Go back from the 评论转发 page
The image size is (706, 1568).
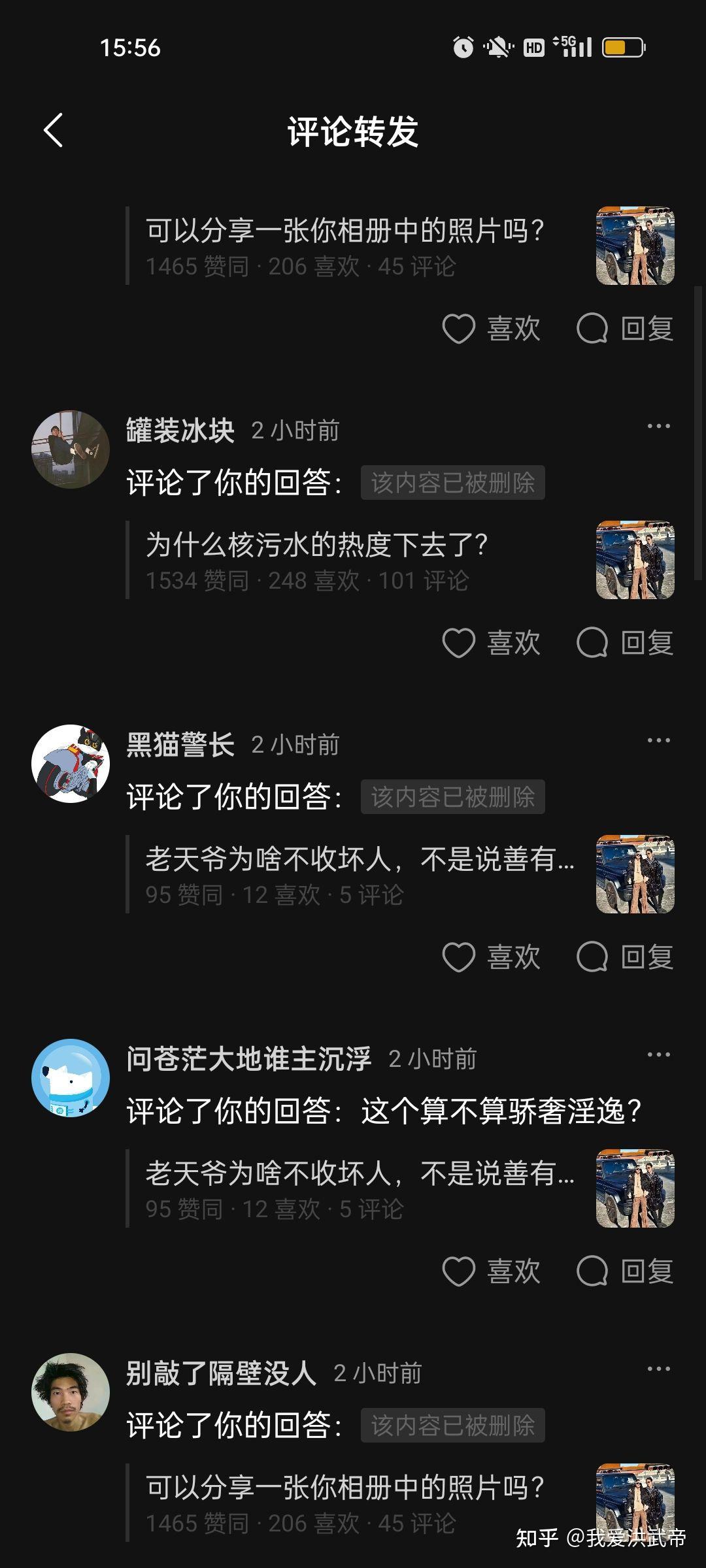pyautogui.click(x=54, y=131)
